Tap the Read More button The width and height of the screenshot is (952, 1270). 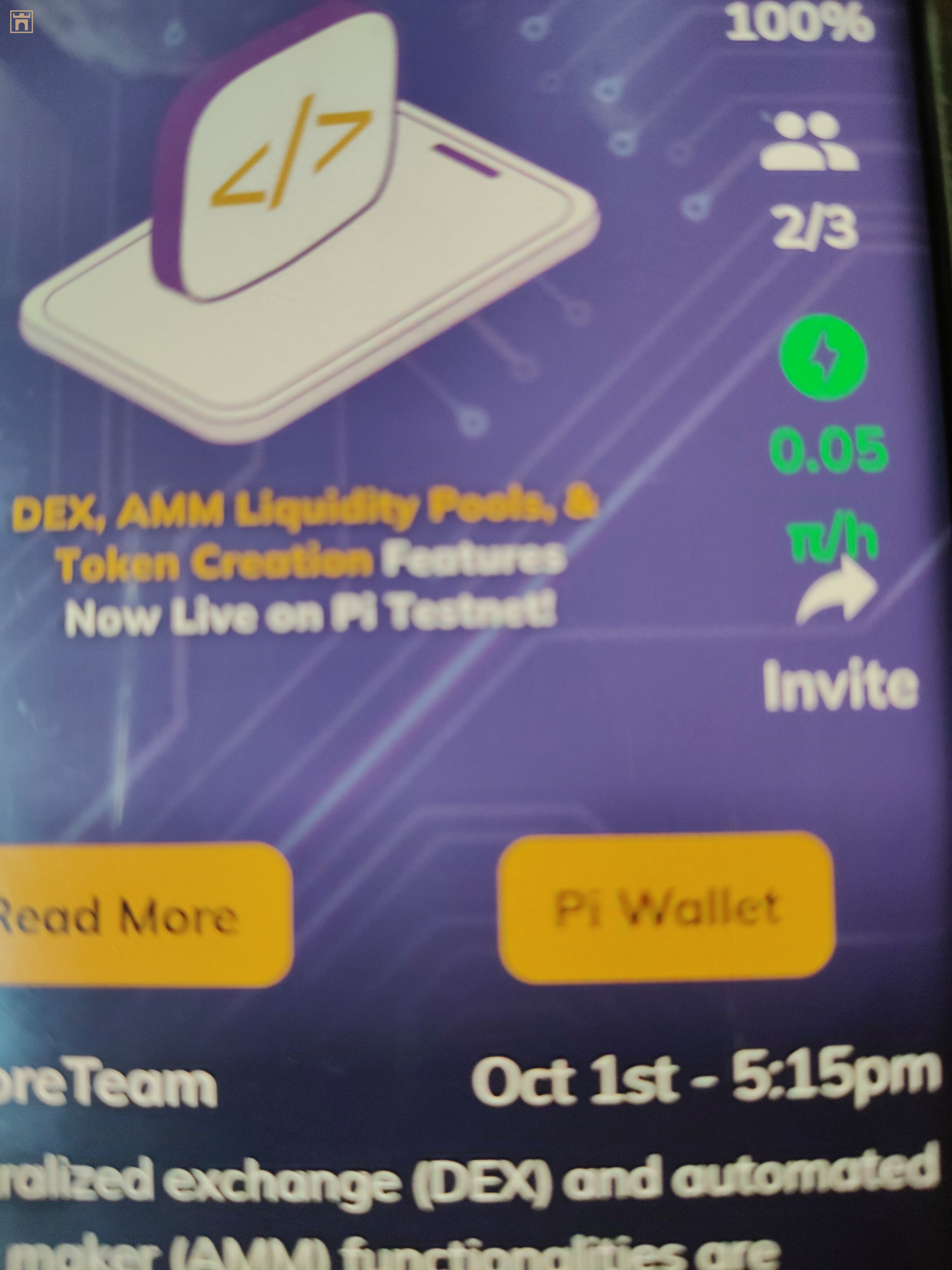tap(138, 916)
